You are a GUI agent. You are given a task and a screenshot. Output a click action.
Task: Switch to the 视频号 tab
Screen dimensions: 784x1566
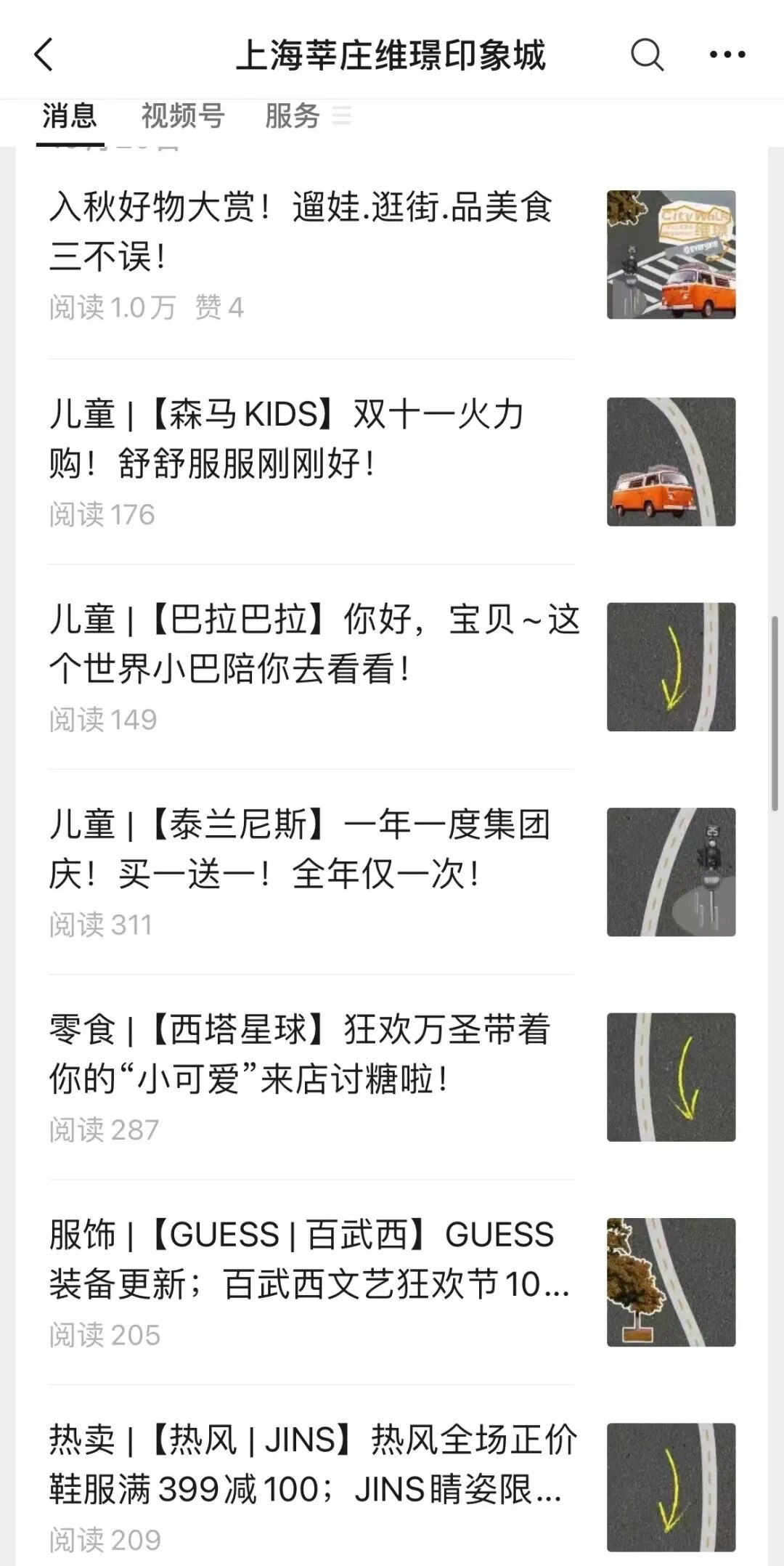pos(183,116)
